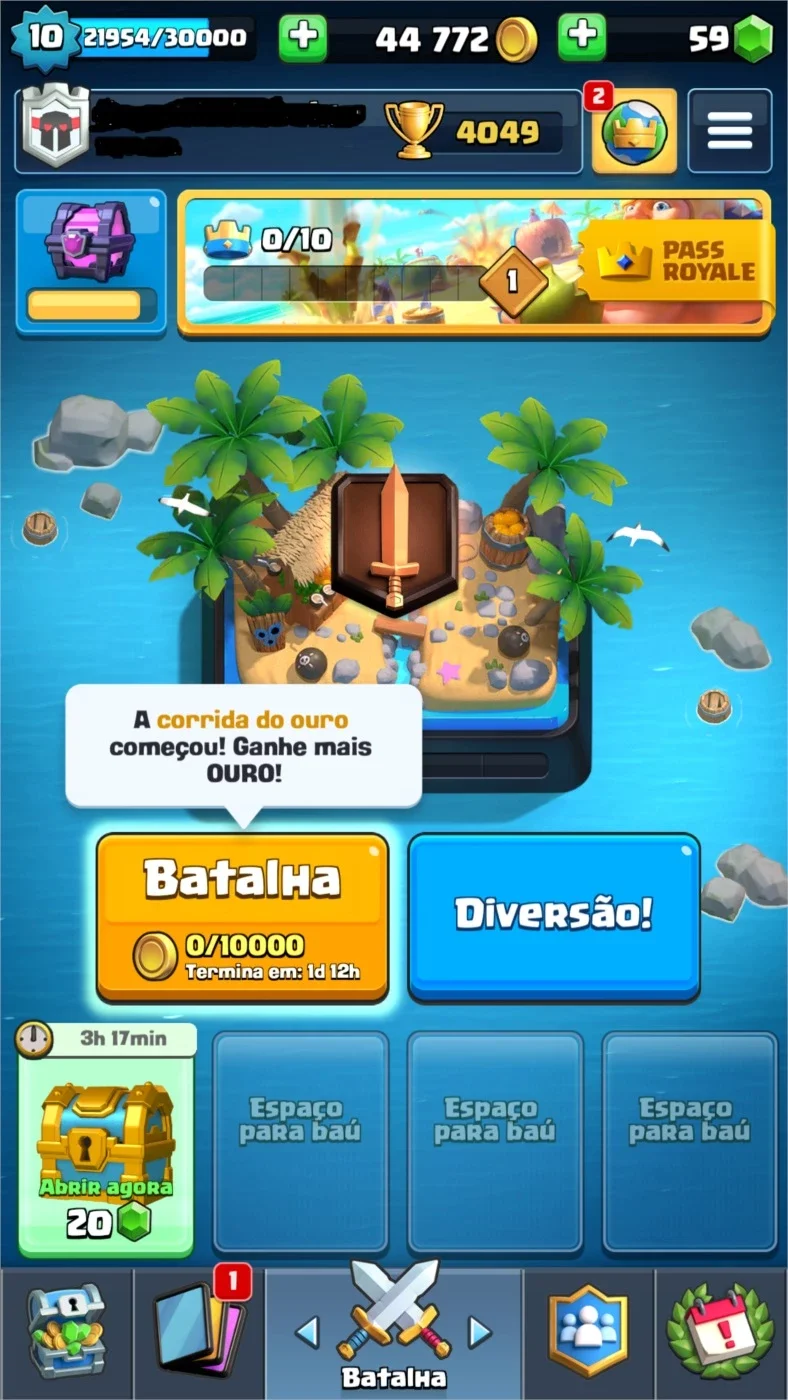Open the Pass Royale banner
This screenshot has width=788, height=1400.
point(474,262)
